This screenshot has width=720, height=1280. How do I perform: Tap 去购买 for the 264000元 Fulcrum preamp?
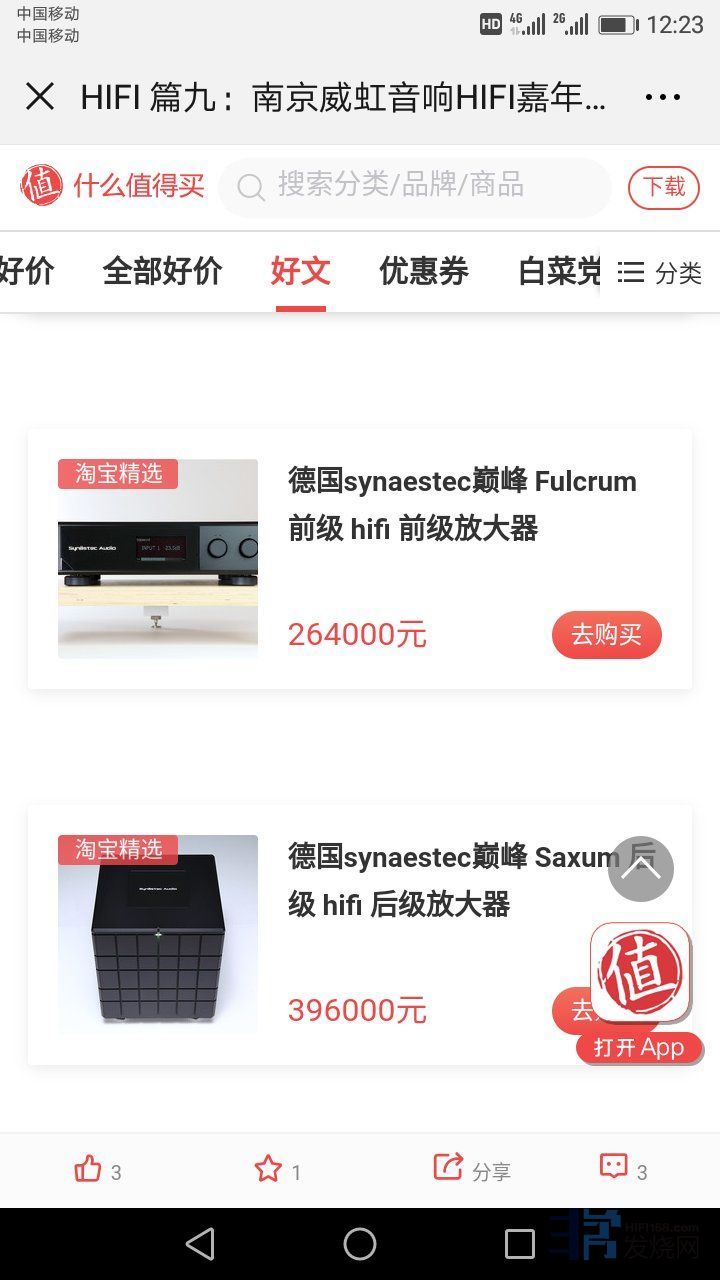(606, 635)
